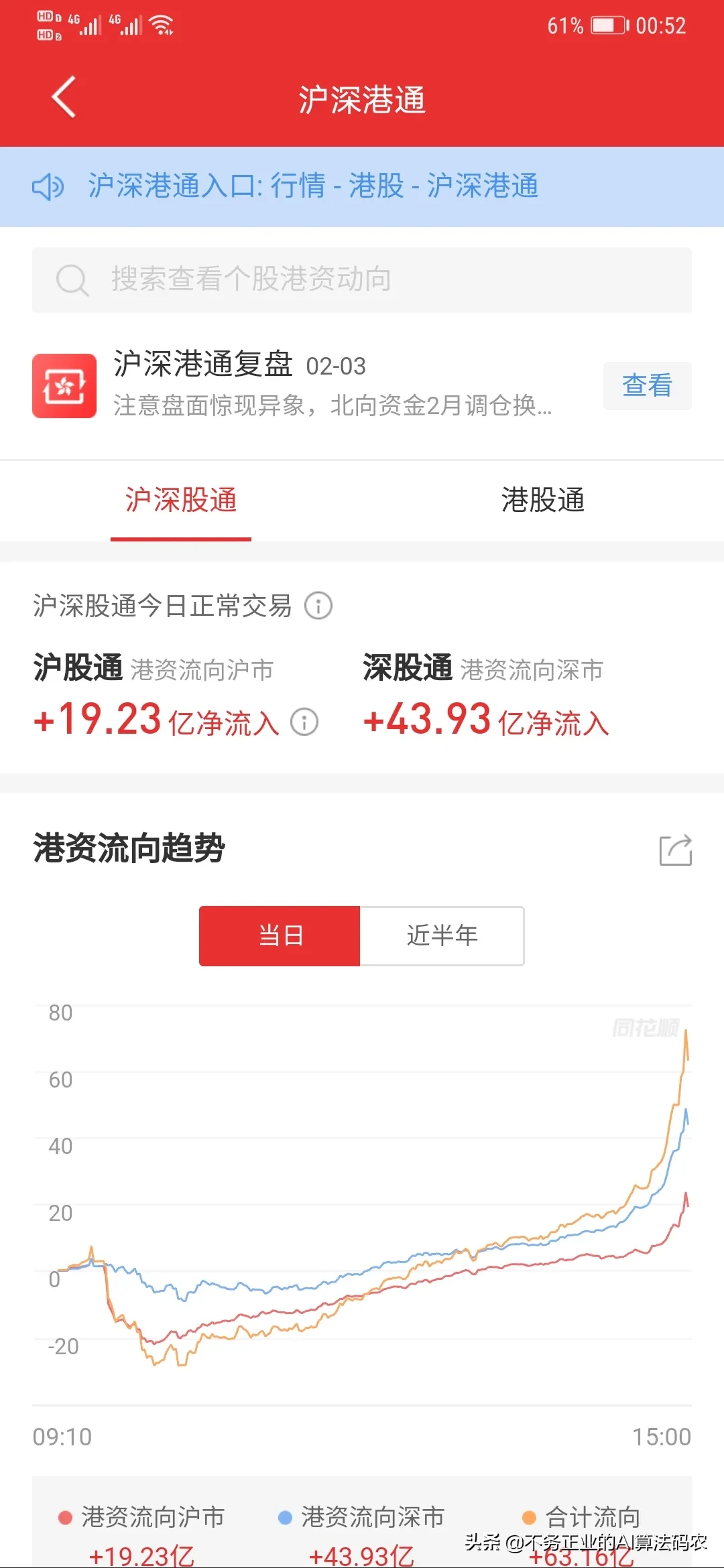Tap 查看 for the 沪深港通复盘 review
The image size is (724, 1568).
pyautogui.click(x=647, y=385)
